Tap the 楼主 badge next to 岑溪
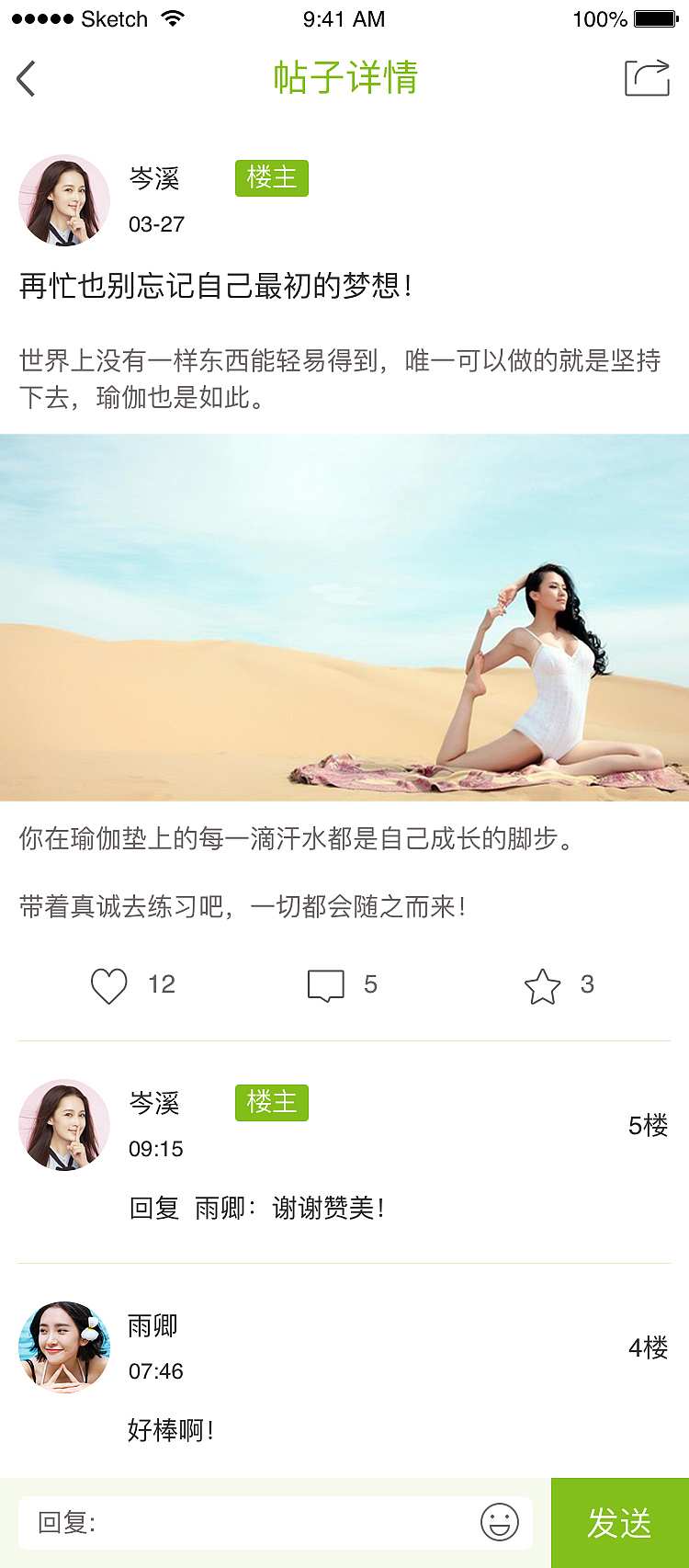This screenshot has width=689, height=1568. point(271,177)
